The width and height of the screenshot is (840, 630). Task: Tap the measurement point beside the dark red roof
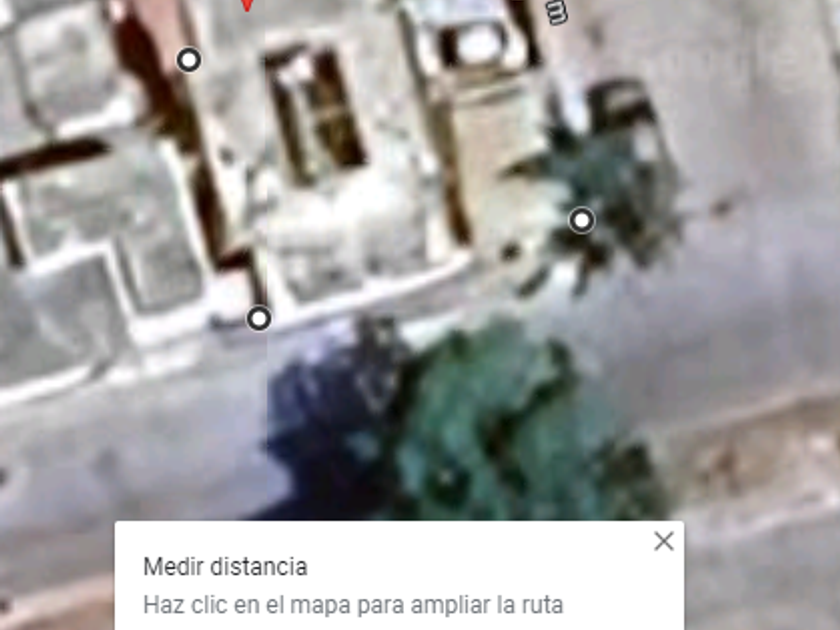[189, 59]
